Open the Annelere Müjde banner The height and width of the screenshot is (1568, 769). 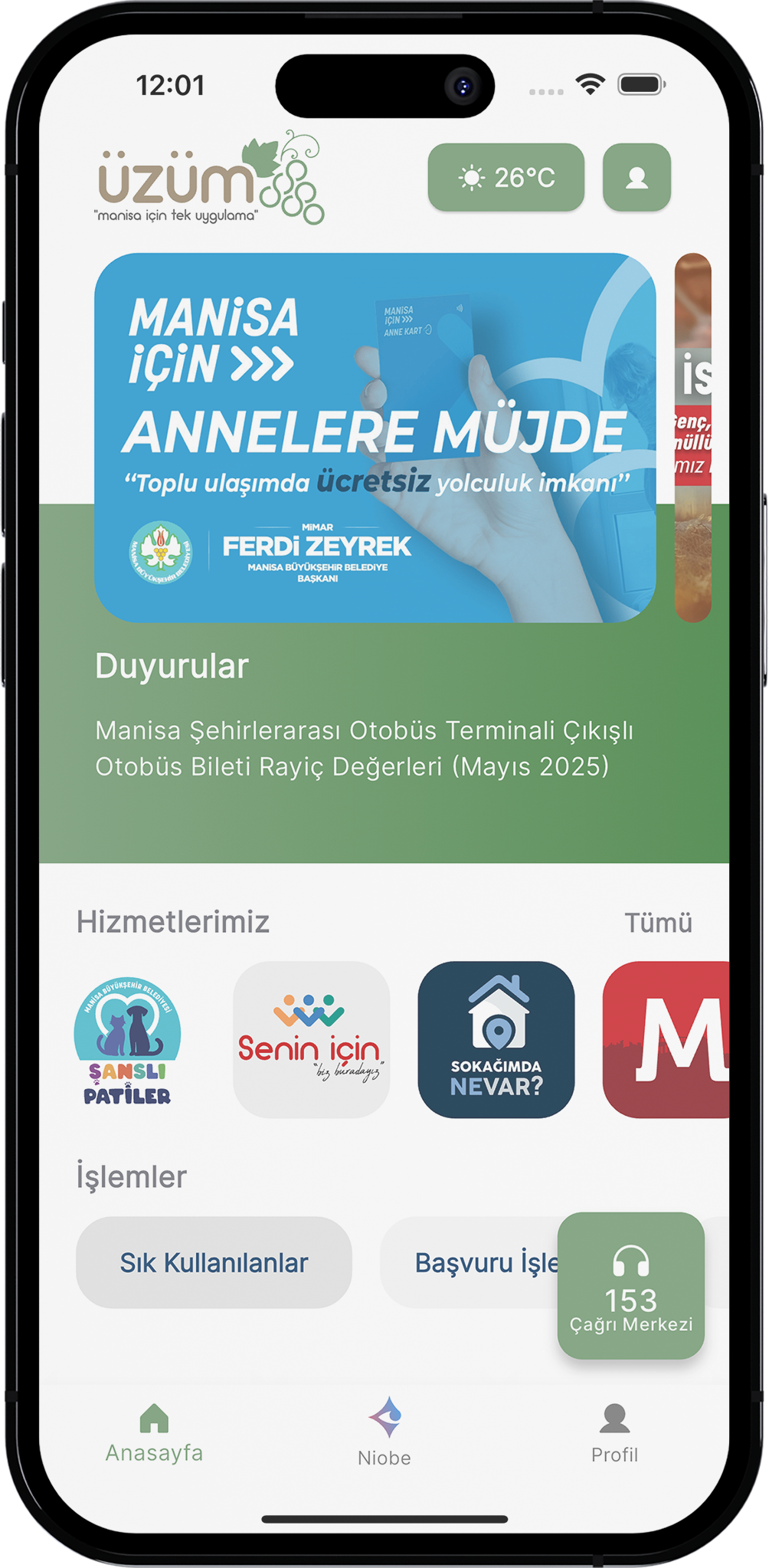375,438
